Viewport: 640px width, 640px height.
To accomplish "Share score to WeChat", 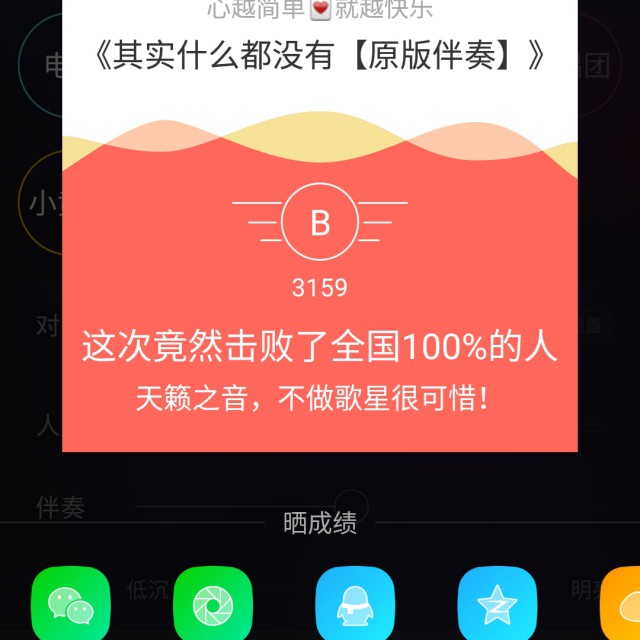I will point(66,604).
